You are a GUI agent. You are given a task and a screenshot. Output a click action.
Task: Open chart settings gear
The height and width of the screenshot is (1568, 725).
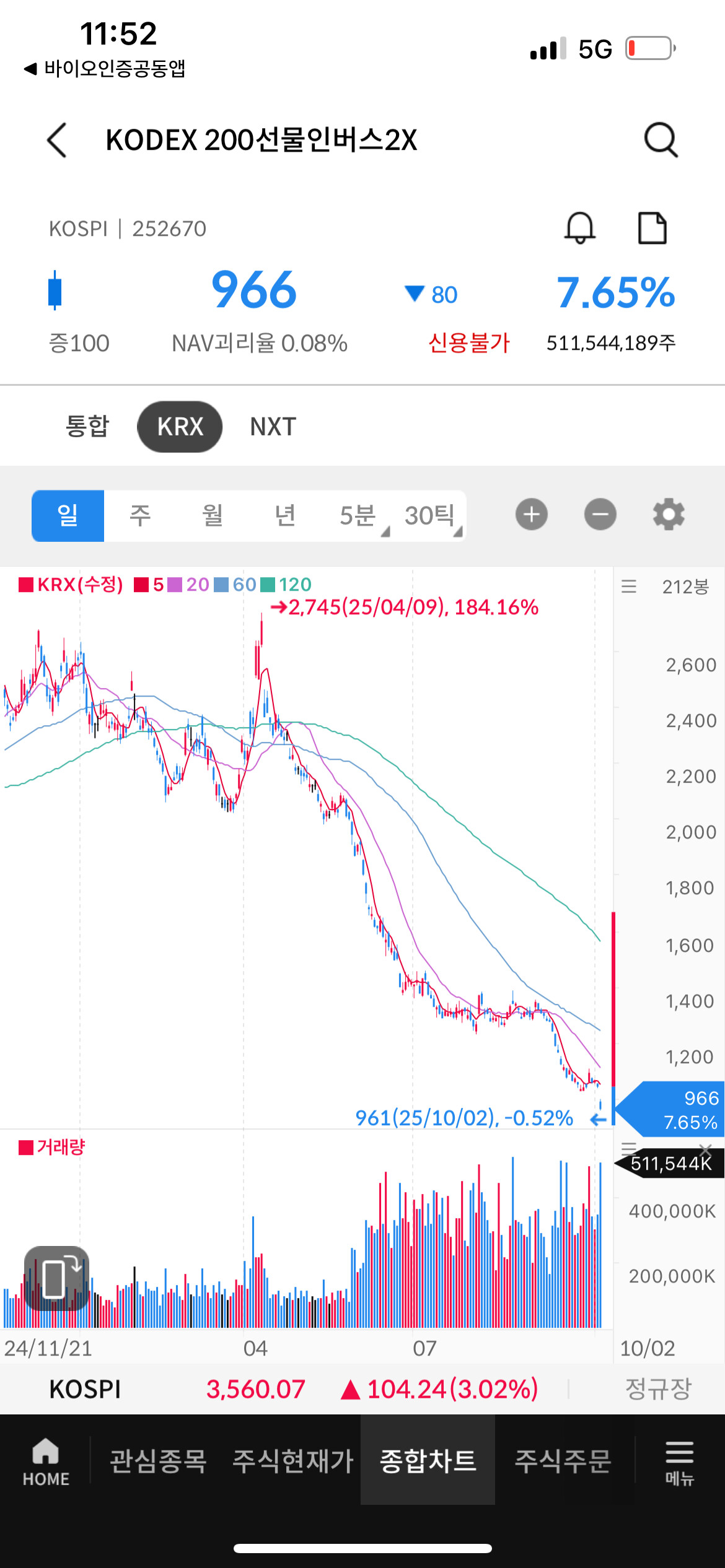click(x=669, y=515)
